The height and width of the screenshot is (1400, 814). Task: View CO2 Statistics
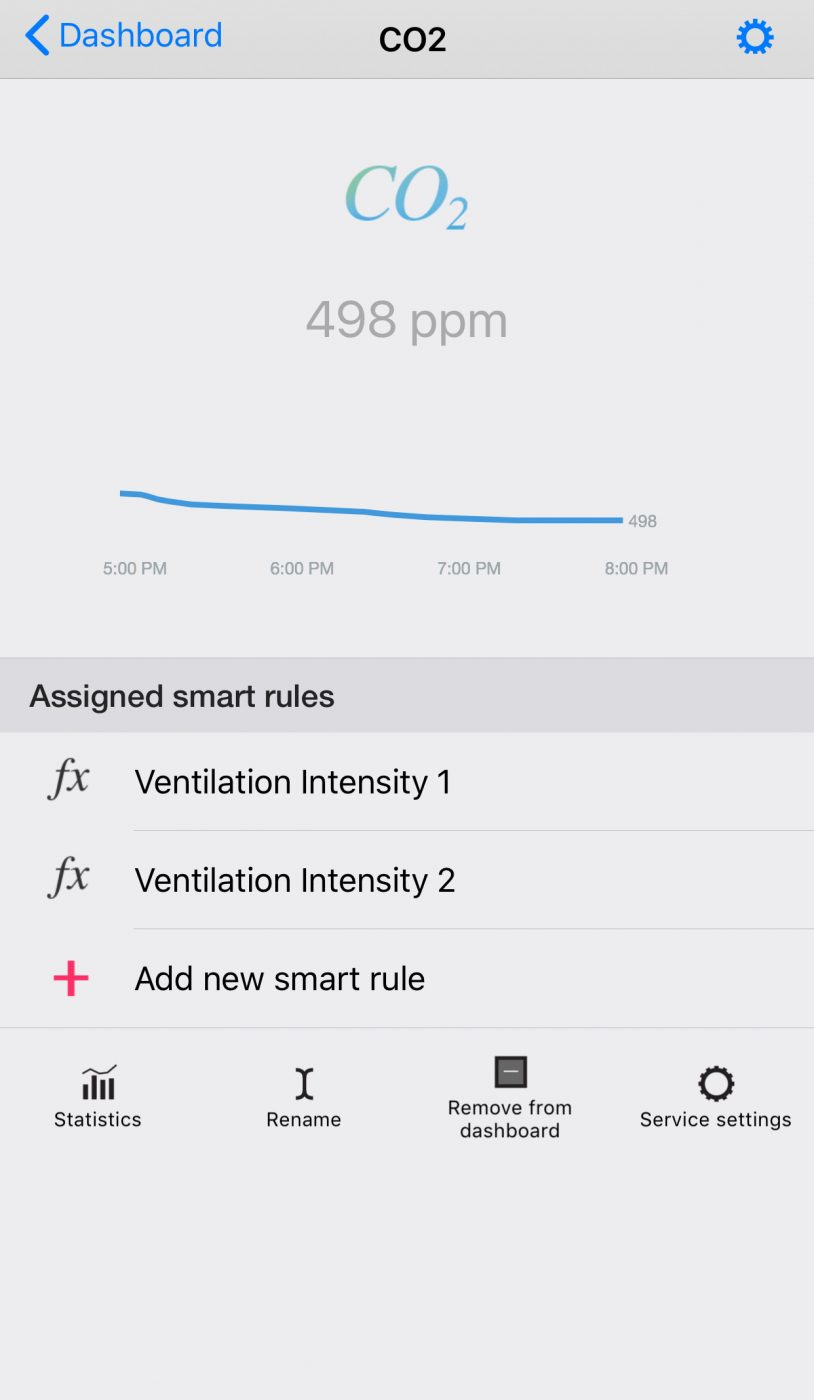[98, 1097]
